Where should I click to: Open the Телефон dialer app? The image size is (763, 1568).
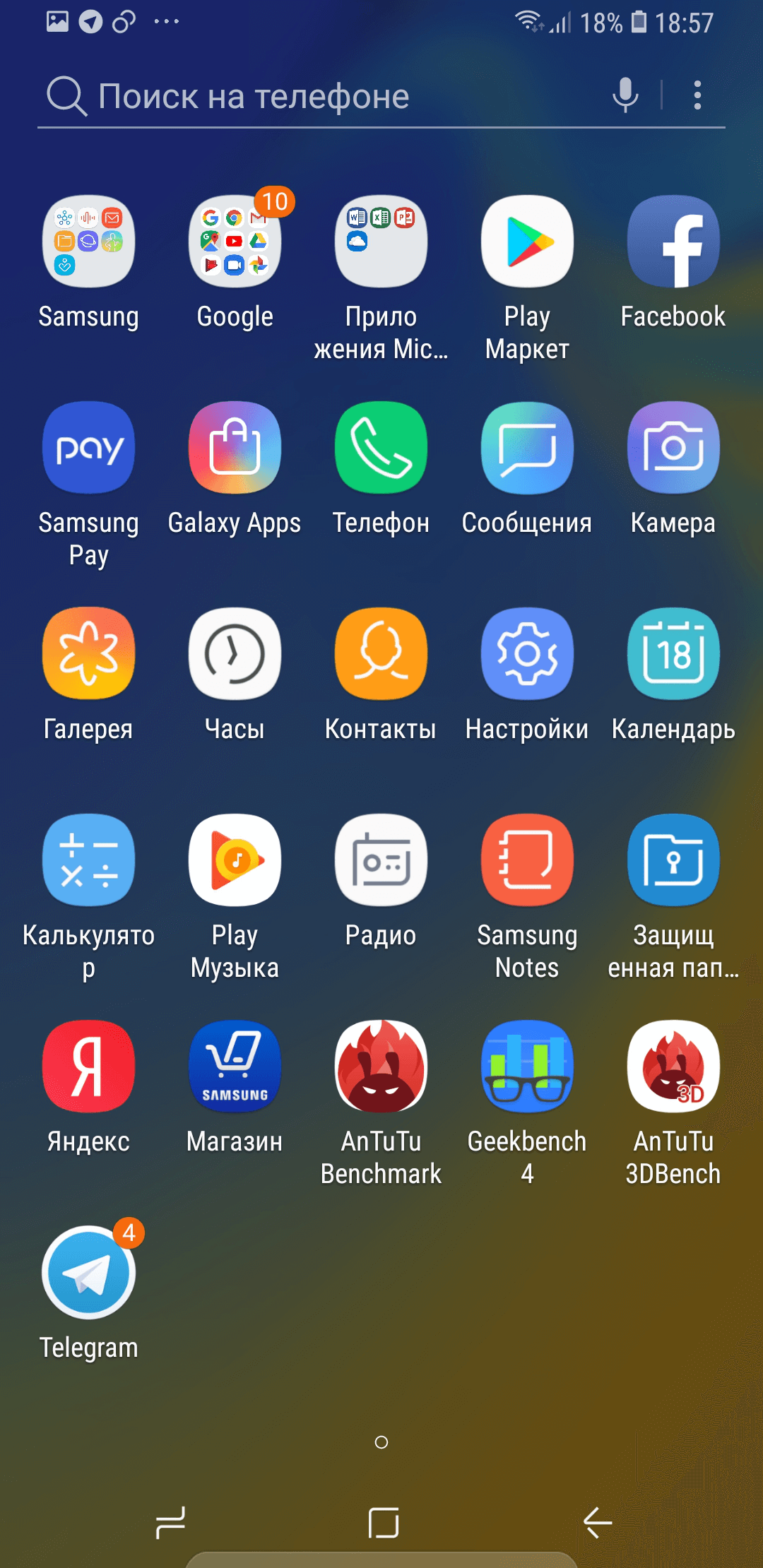[x=381, y=448]
